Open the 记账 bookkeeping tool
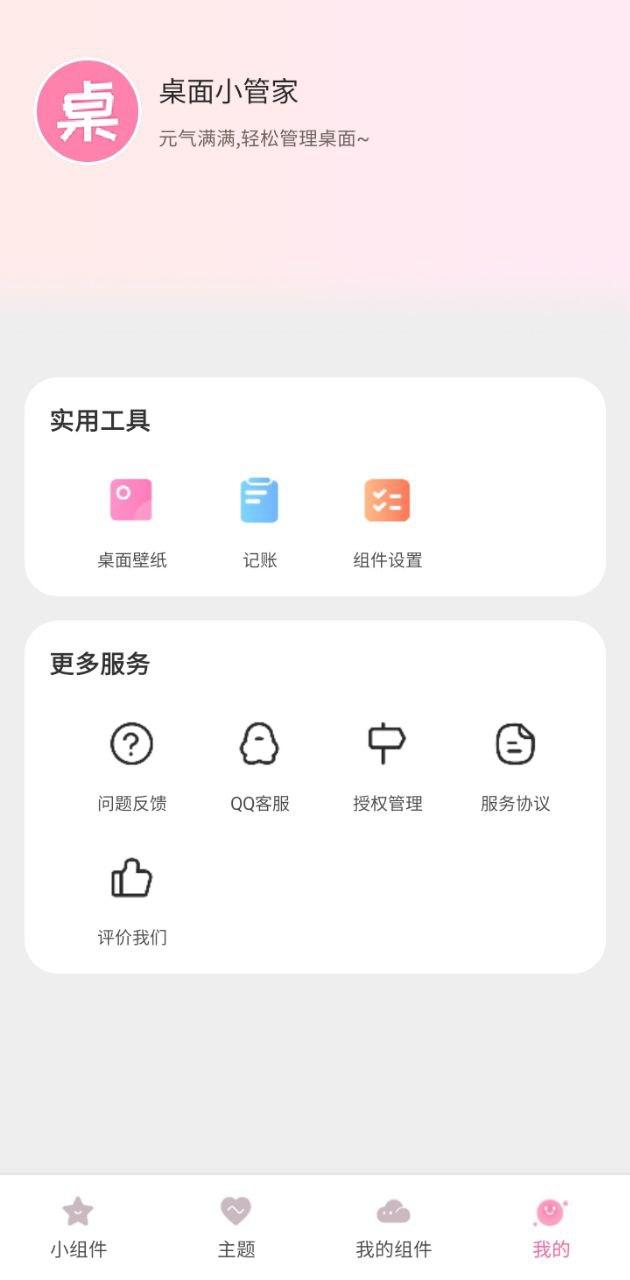The image size is (630, 1280). pos(259,520)
